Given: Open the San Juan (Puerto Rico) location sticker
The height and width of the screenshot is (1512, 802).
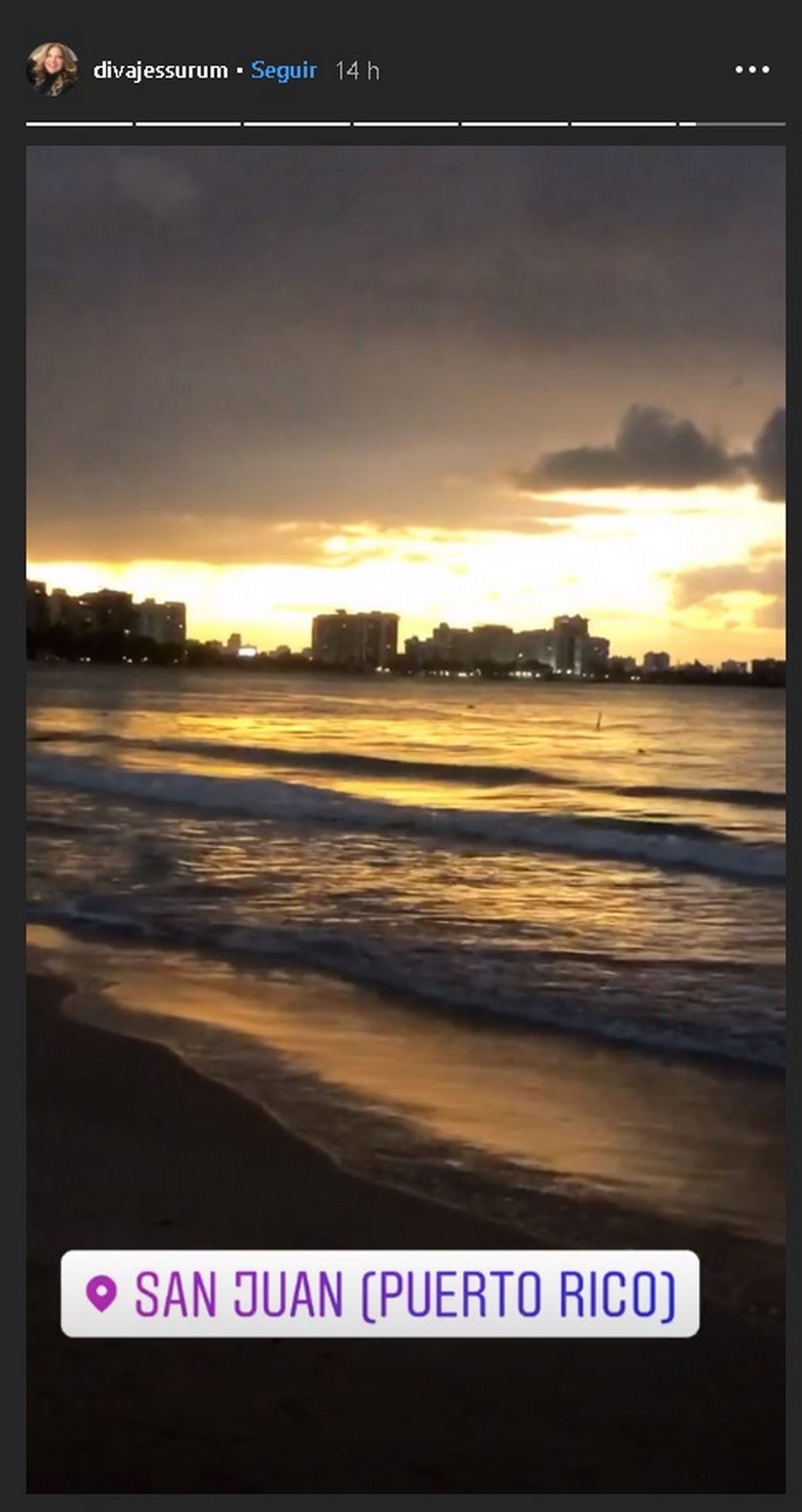Looking at the screenshot, I should tap(380, 1293).
